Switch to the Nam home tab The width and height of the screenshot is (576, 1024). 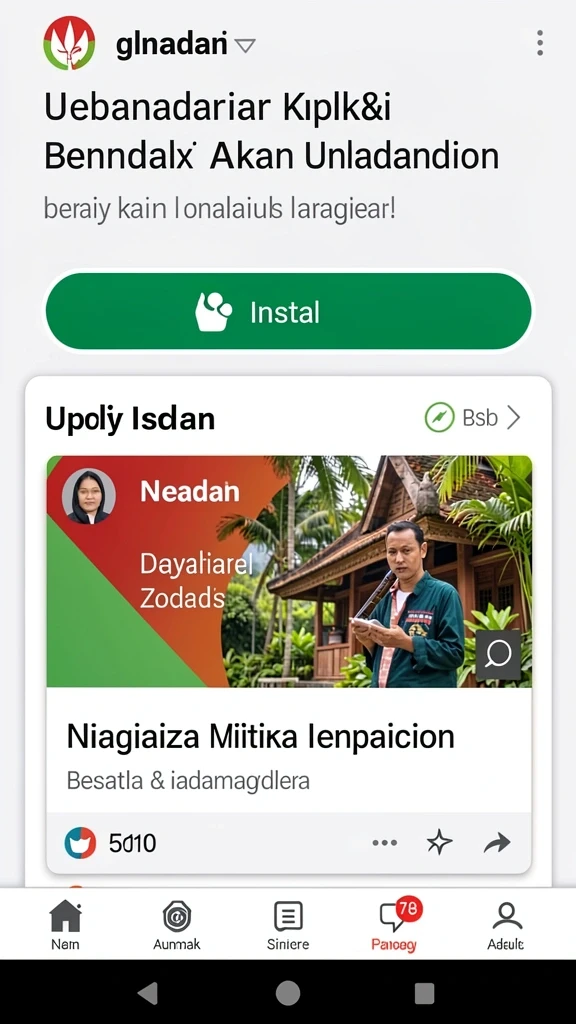tap(65, 925)
